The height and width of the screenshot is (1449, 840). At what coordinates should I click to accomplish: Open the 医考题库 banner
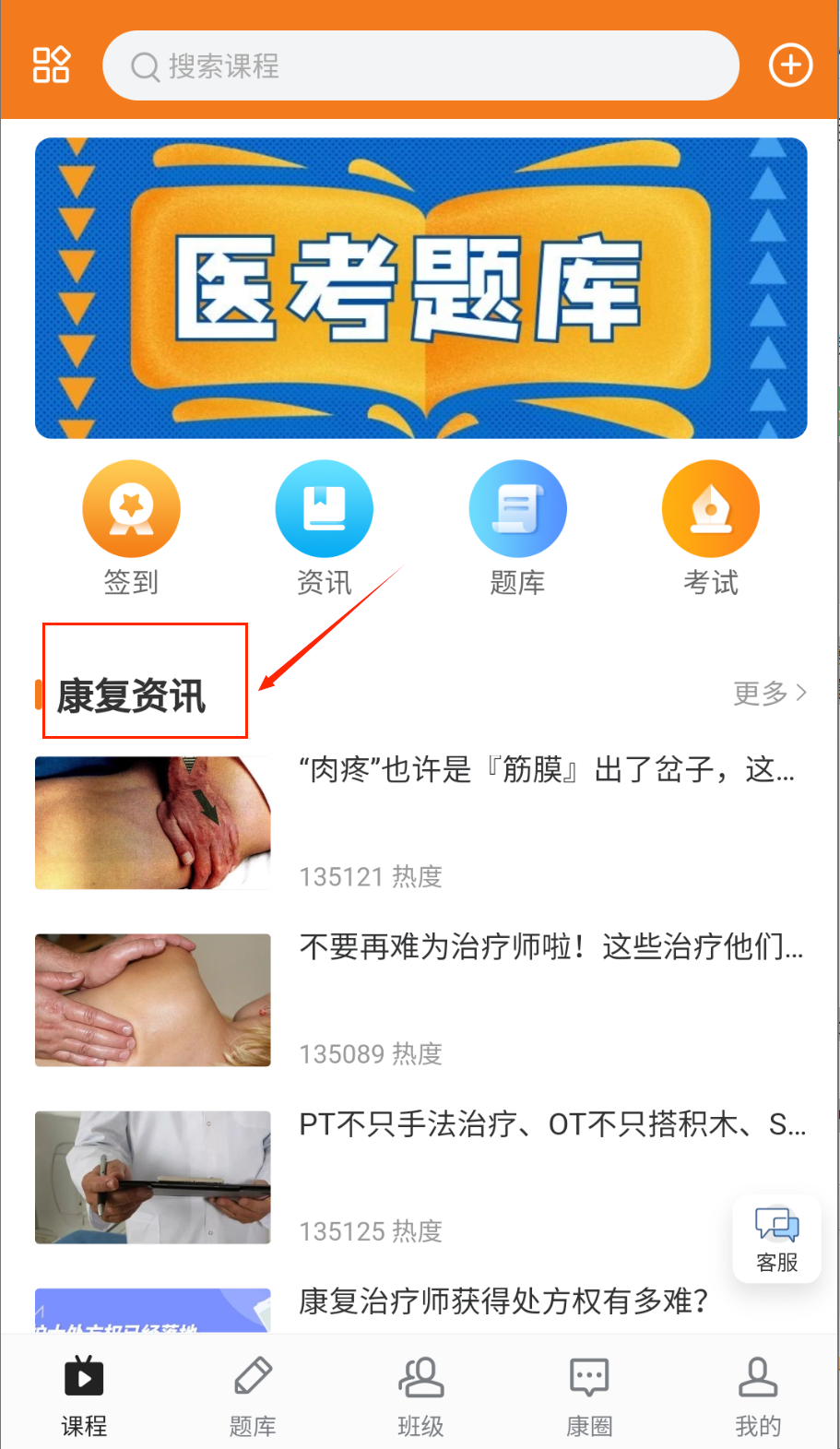coord(420,288)
